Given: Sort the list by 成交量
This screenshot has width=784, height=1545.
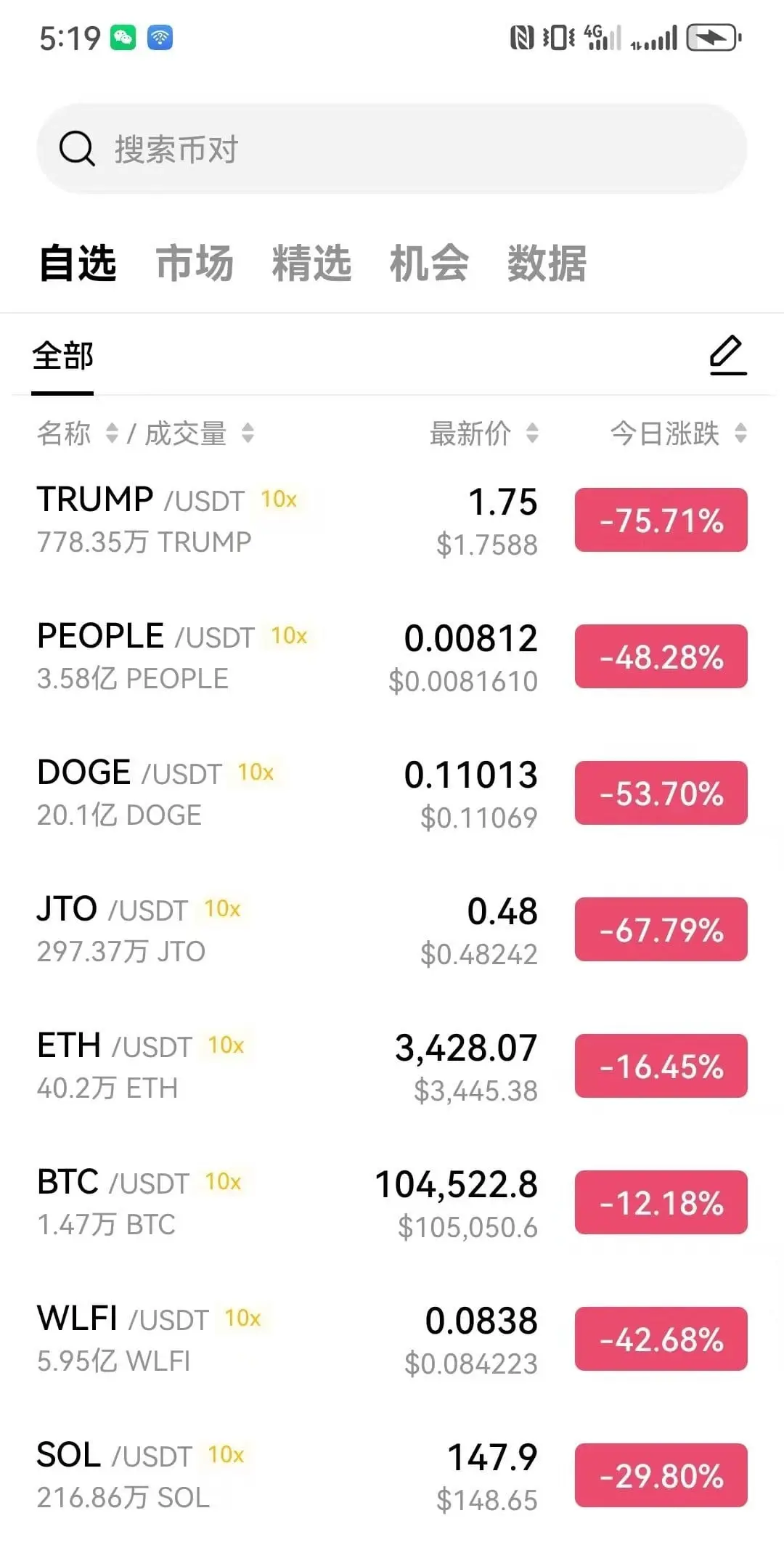Looking at the screenshot, I should [x=199, y=433].
